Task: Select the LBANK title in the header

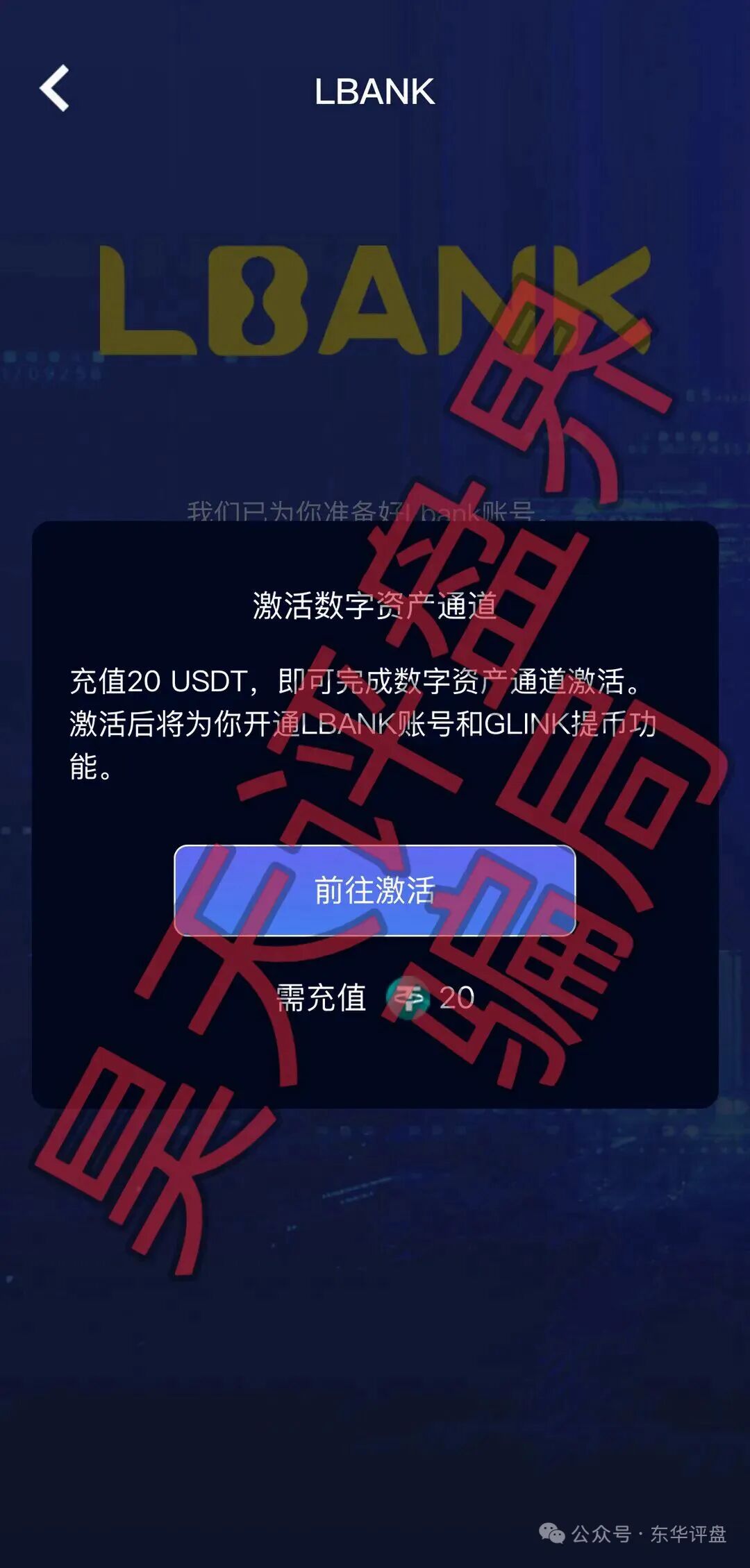Action: point(375,92)
